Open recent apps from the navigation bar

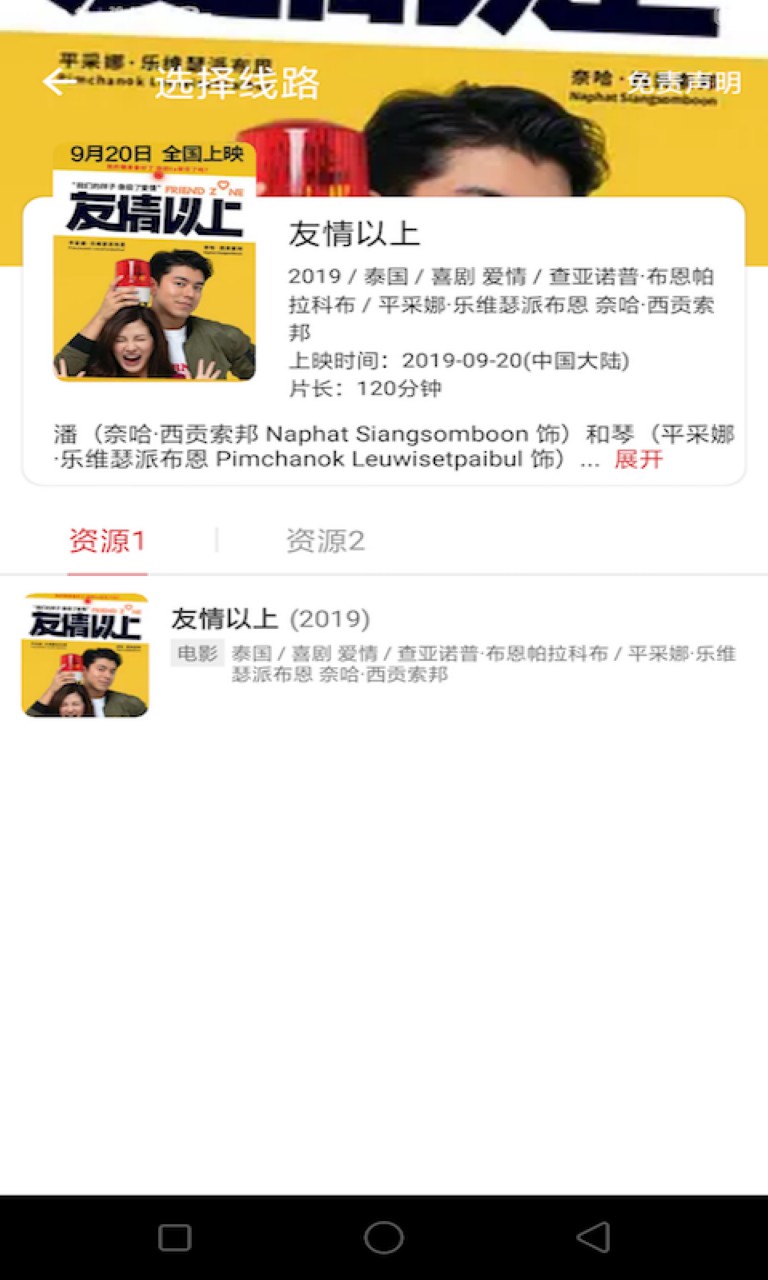(175, 1237)
